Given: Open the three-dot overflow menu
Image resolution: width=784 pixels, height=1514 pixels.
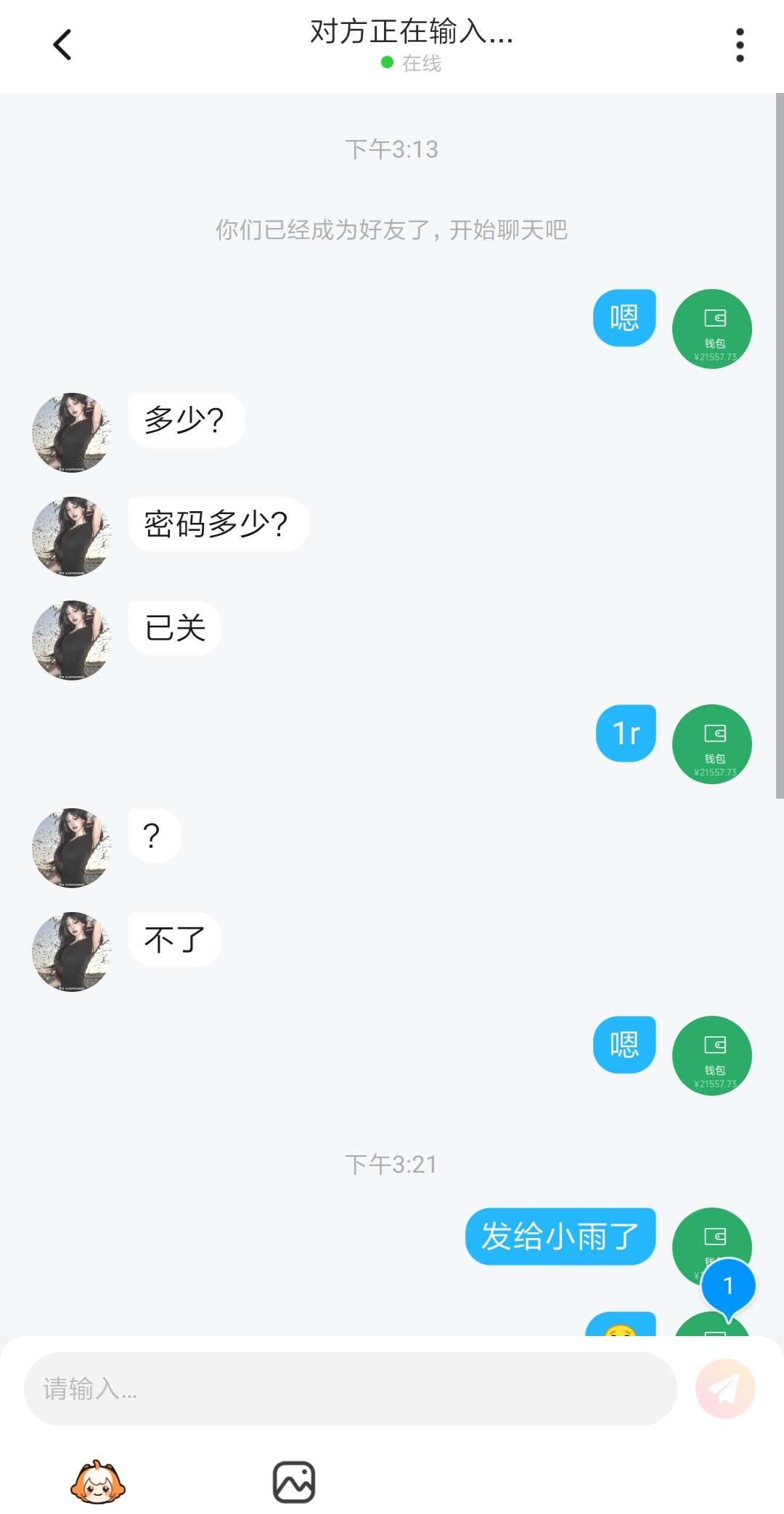Looking at the screenshot, I should 740,45.
